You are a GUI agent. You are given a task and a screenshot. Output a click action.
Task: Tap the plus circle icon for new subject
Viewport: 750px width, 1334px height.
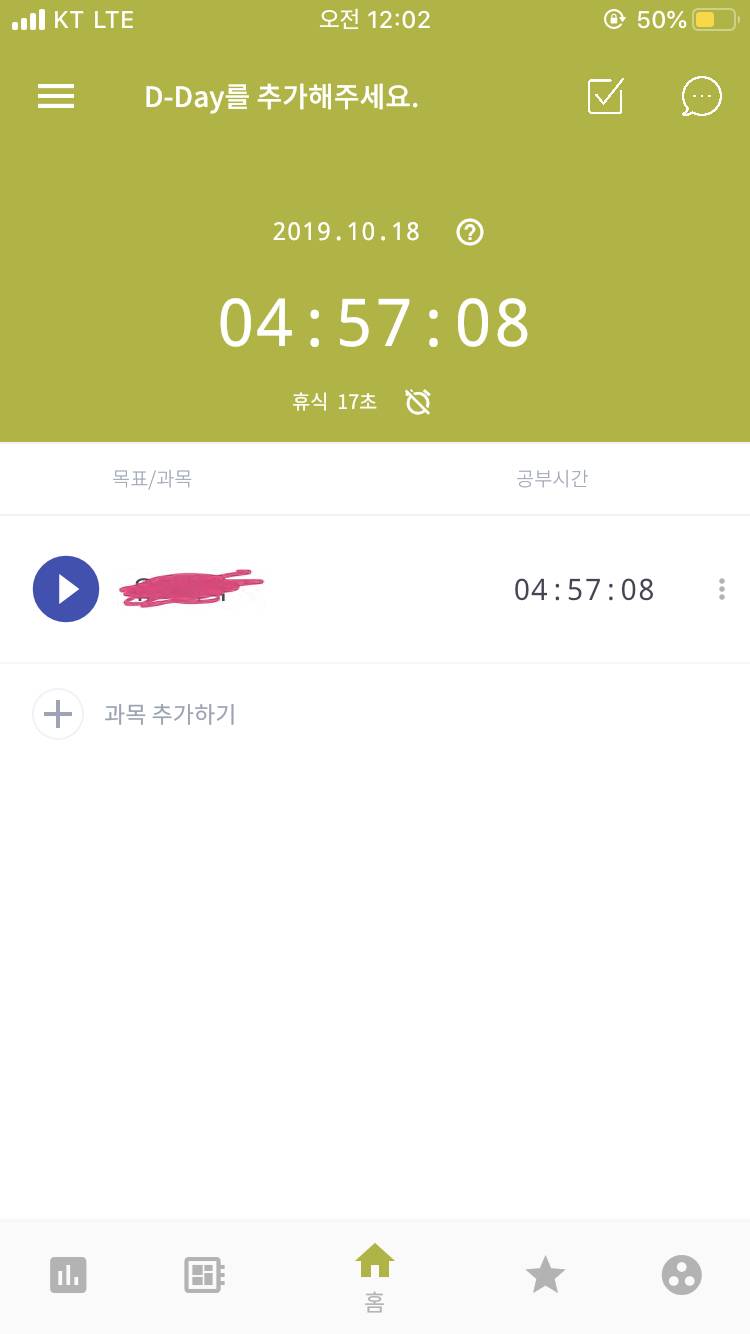(57, 714)
